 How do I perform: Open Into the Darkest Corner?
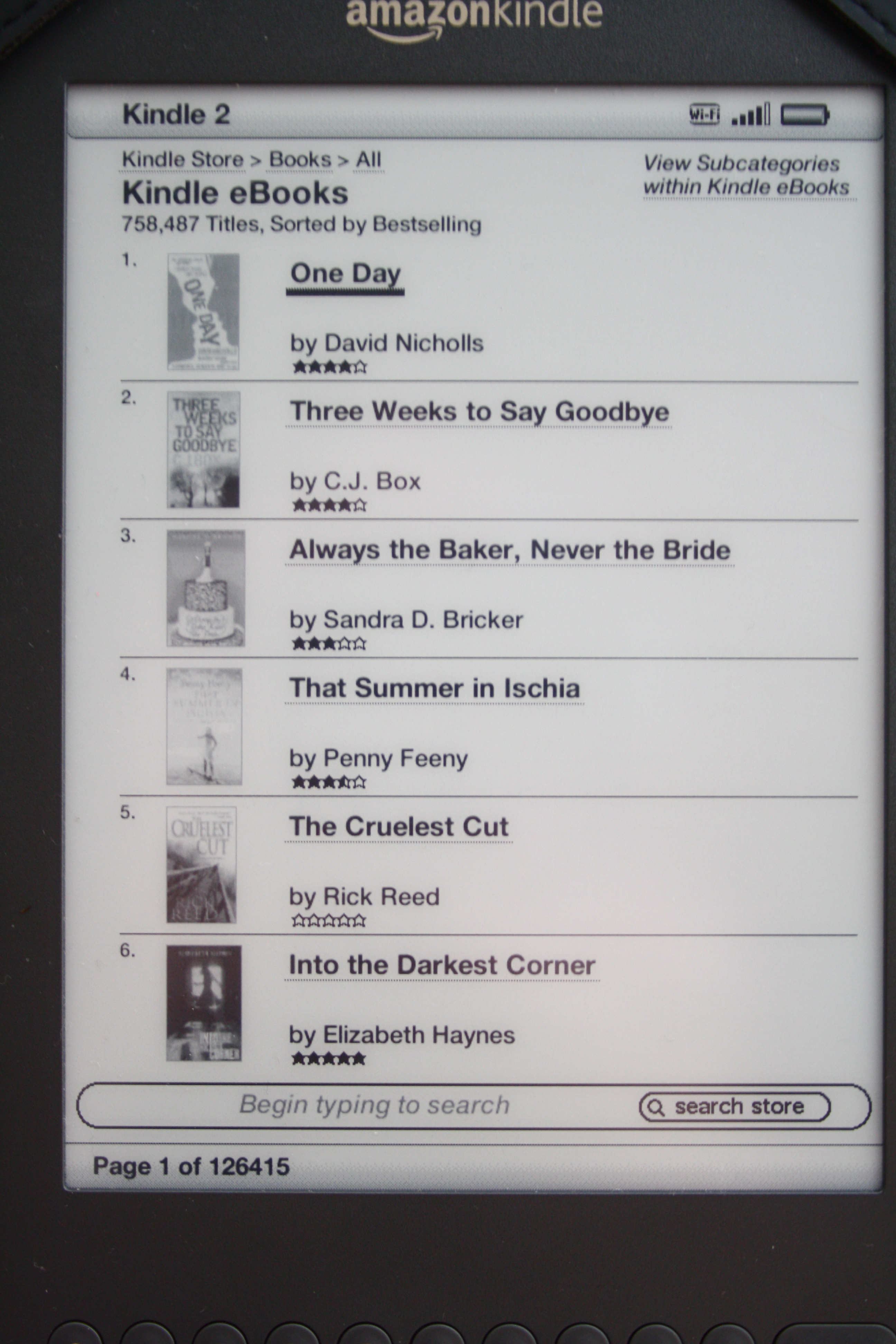[442, 966]
